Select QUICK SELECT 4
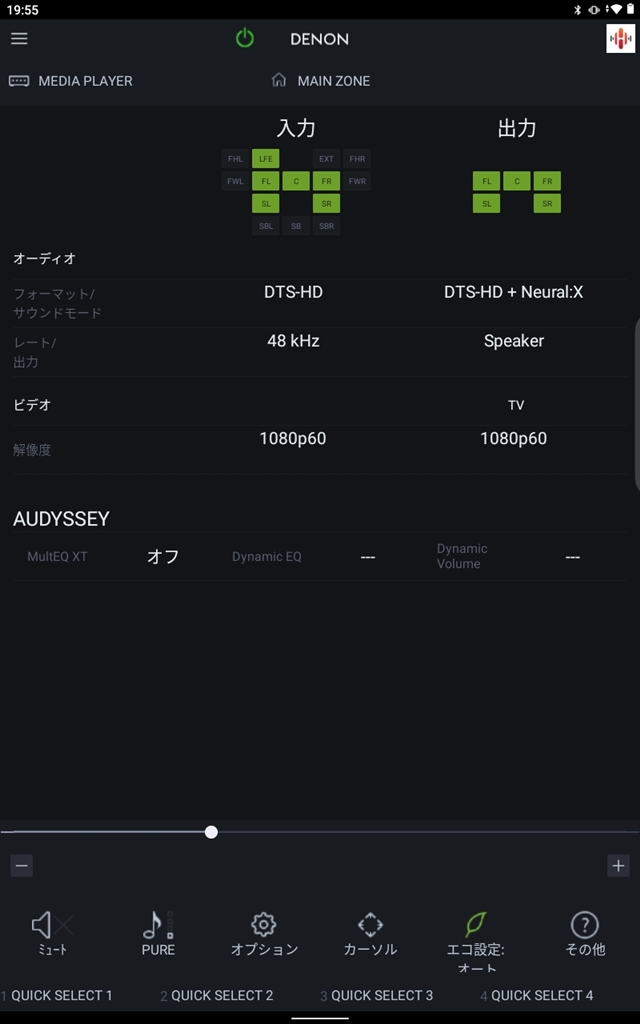 point(540,996)
